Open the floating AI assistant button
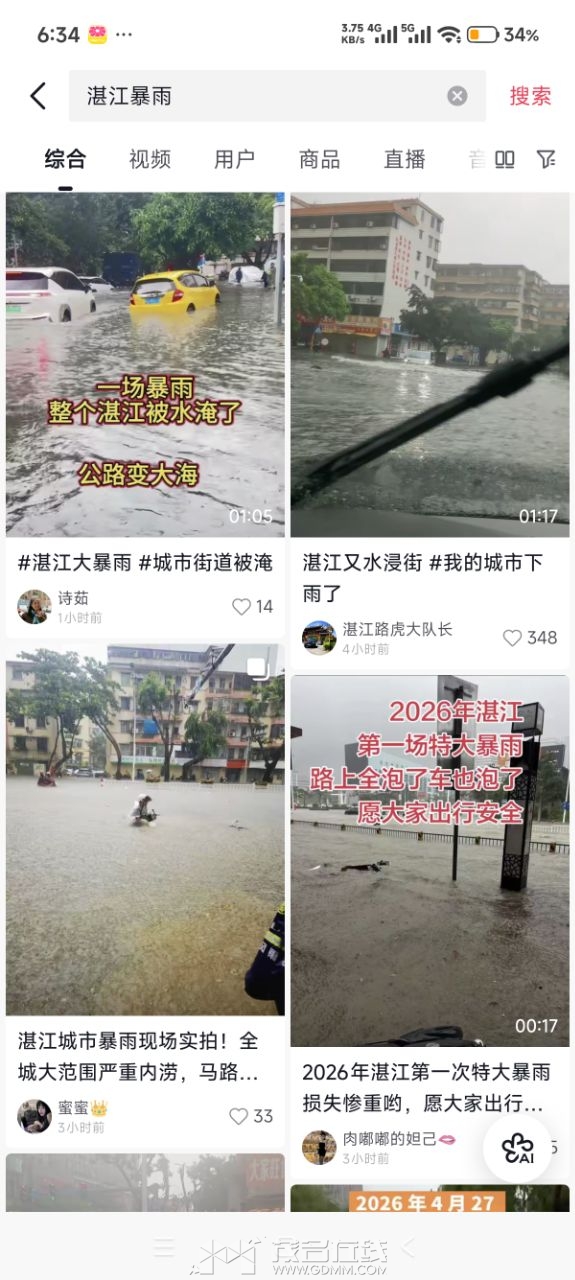The height and width of the screenshot is (1280, 575). pos(518,1148)
